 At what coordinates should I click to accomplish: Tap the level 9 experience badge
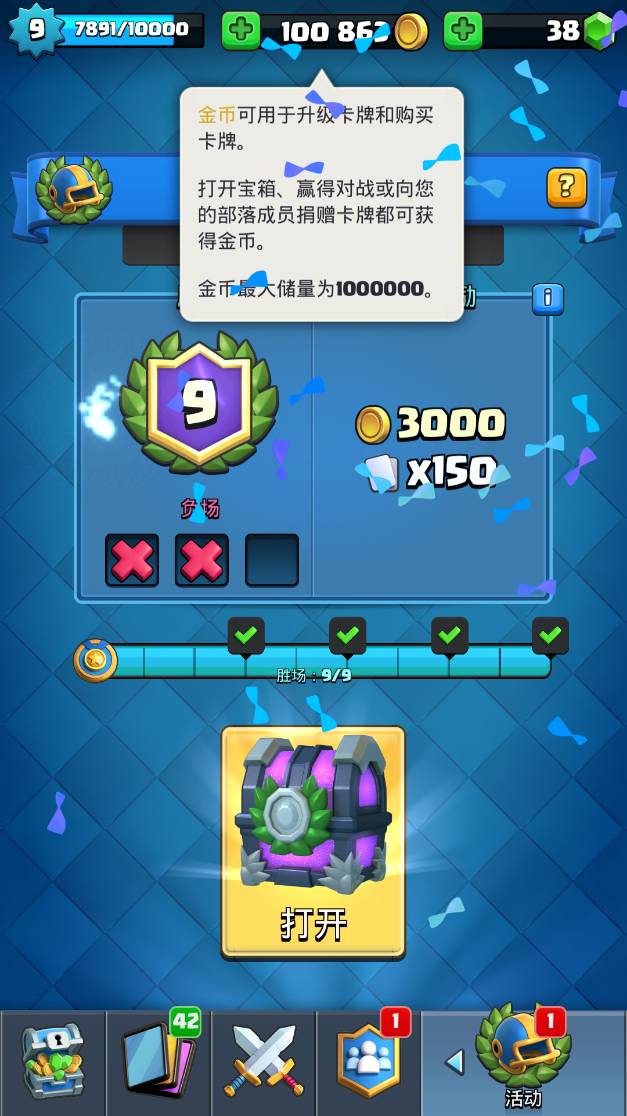[x=35, y=30]
